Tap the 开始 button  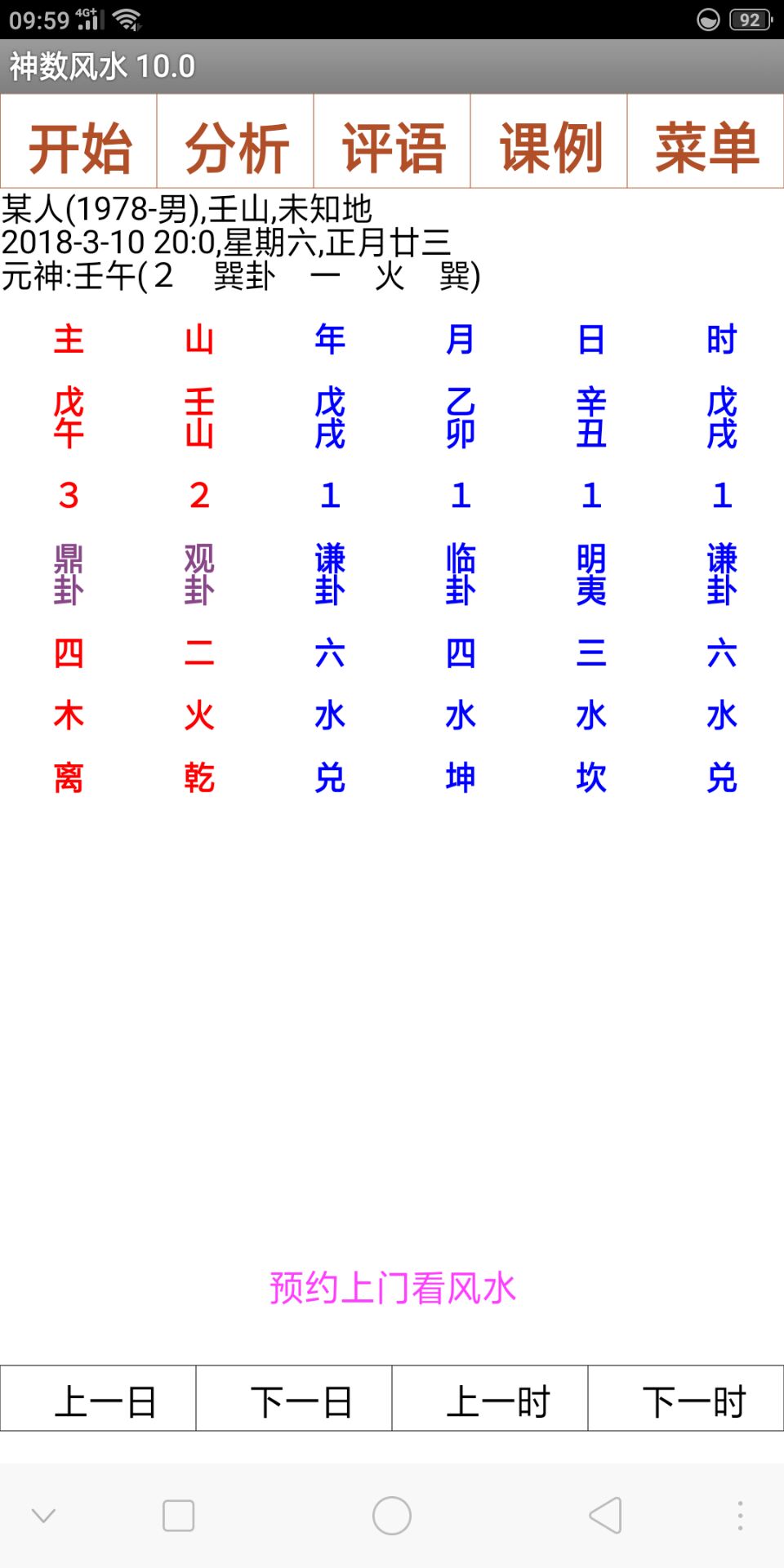pyautogui.click(x=79, y=147)
